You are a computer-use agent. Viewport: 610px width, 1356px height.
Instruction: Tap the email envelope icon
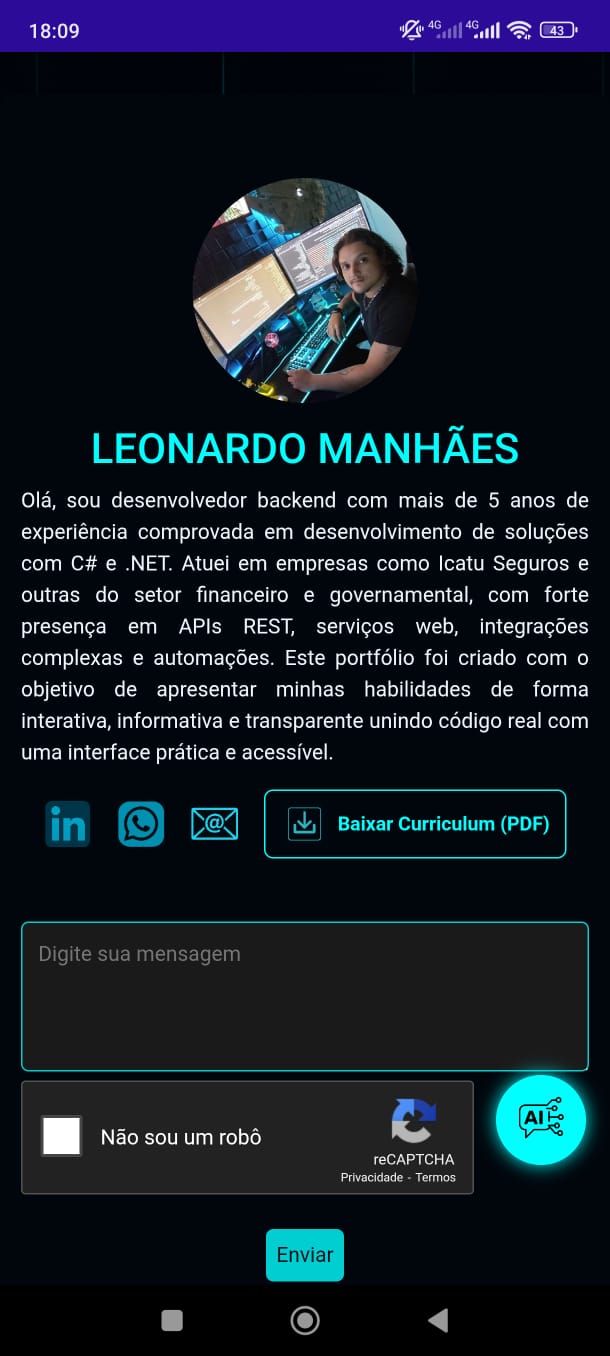pos(214,824)
